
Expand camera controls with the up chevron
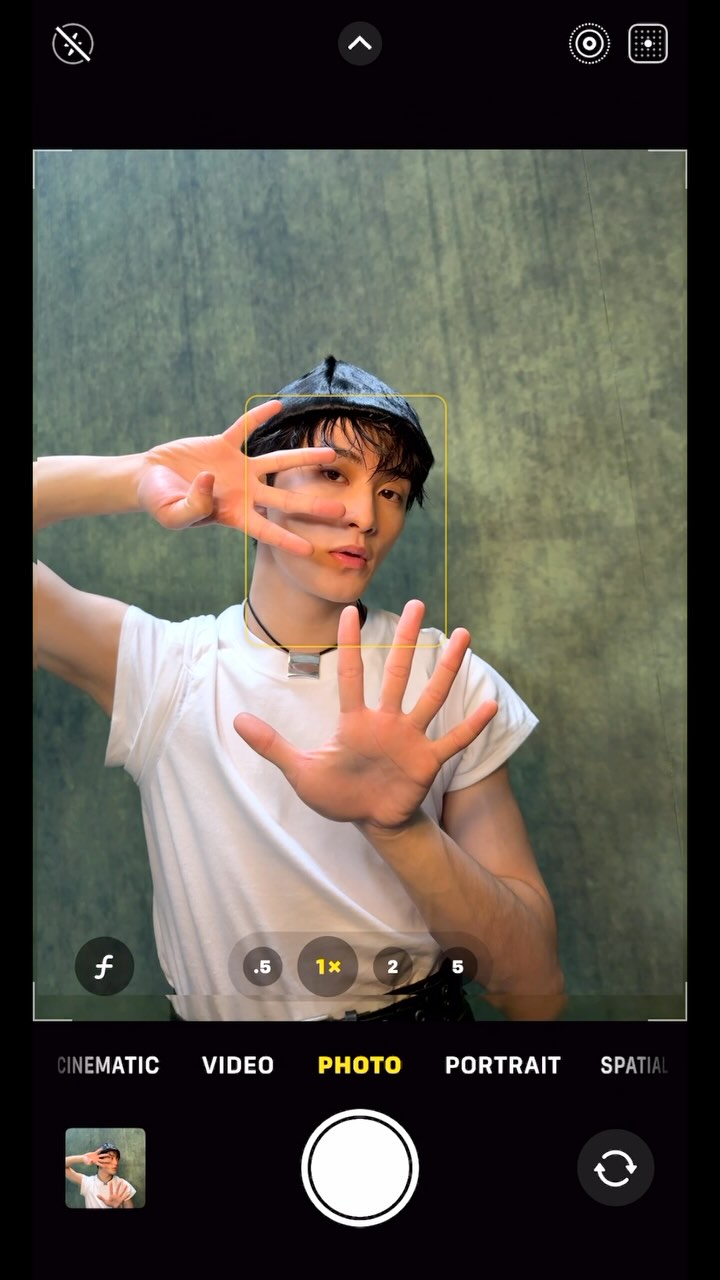click(x=360, y=44)
